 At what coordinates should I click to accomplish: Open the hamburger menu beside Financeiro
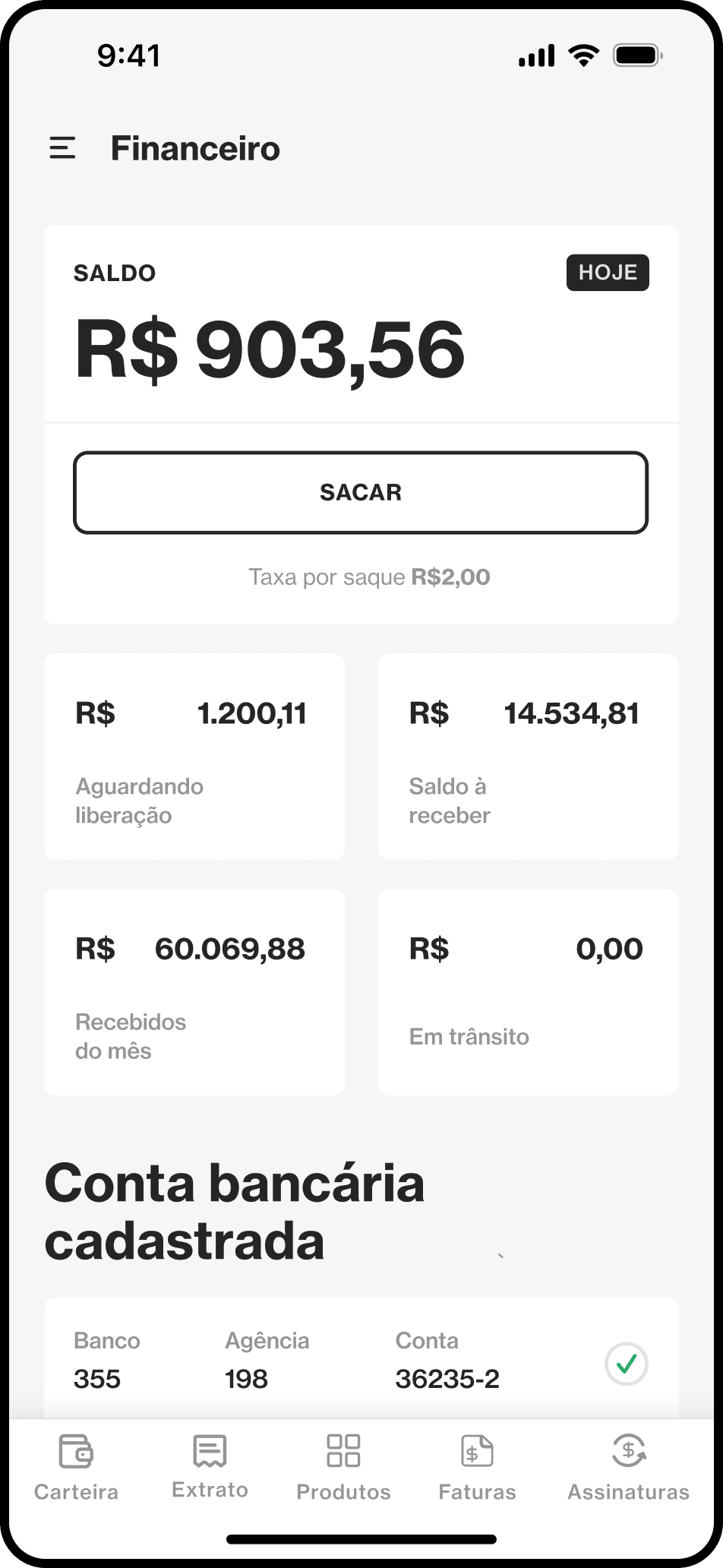coord(63,148)
